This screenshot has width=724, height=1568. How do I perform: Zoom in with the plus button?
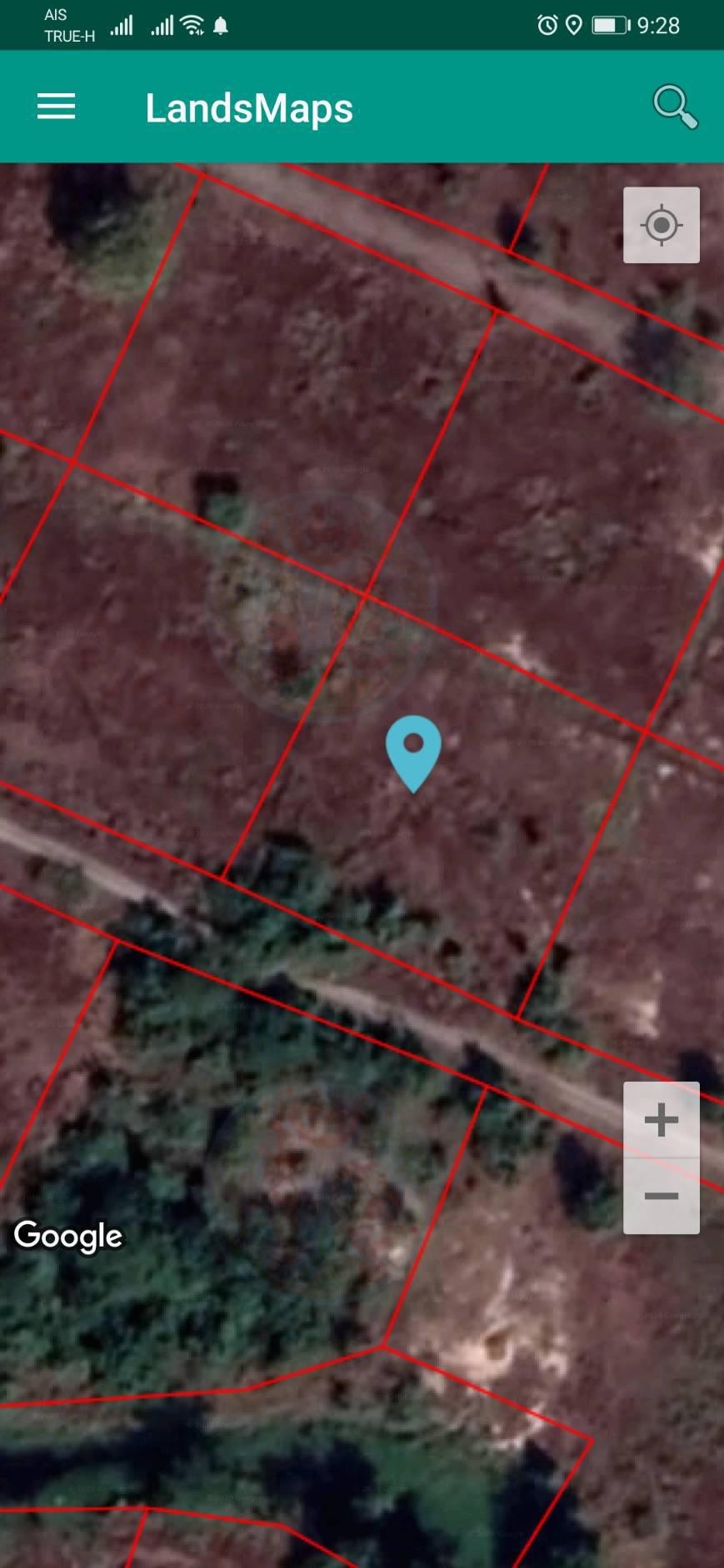point(662,1119)
